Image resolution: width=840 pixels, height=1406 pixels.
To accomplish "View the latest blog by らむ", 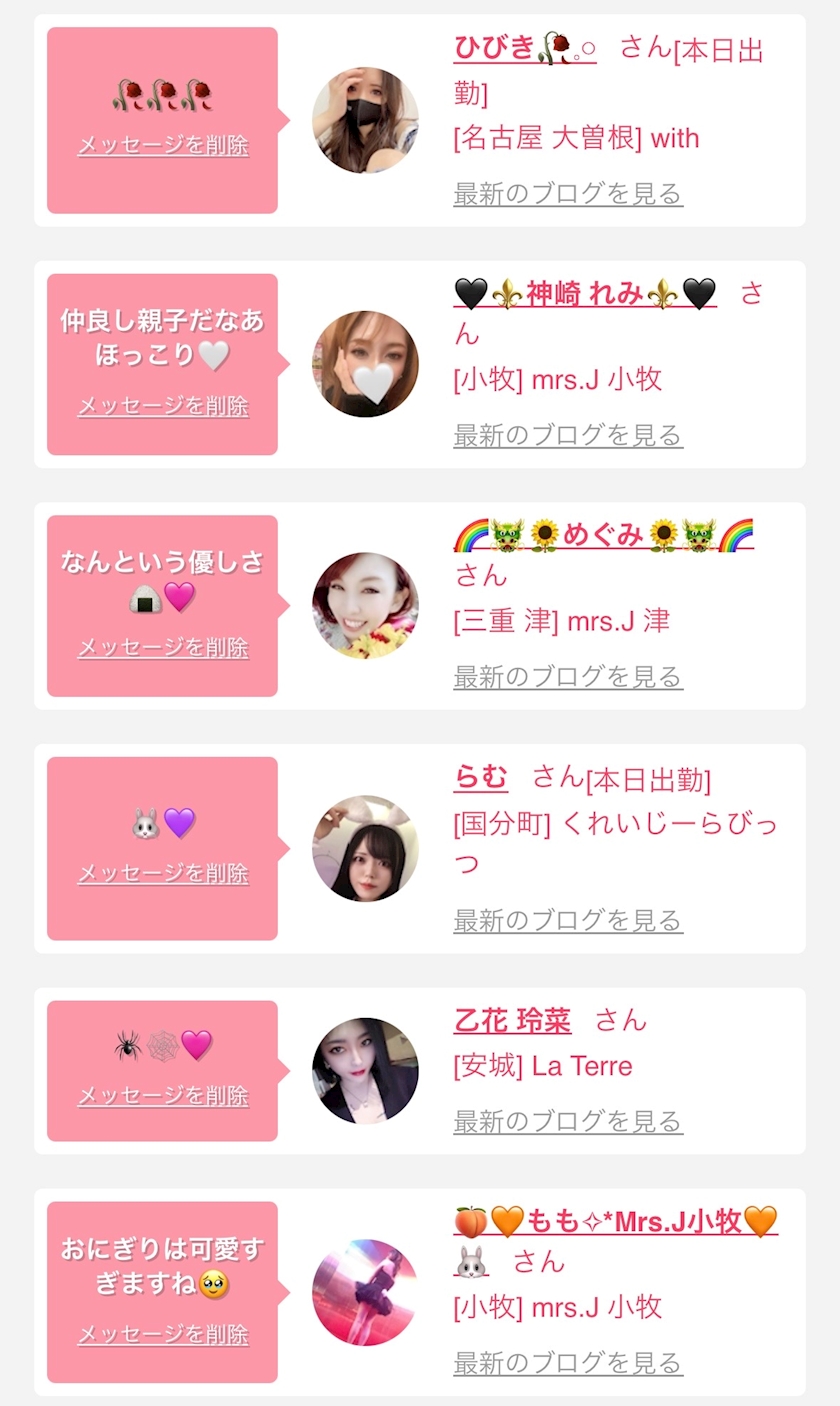I will pos(568,920).
